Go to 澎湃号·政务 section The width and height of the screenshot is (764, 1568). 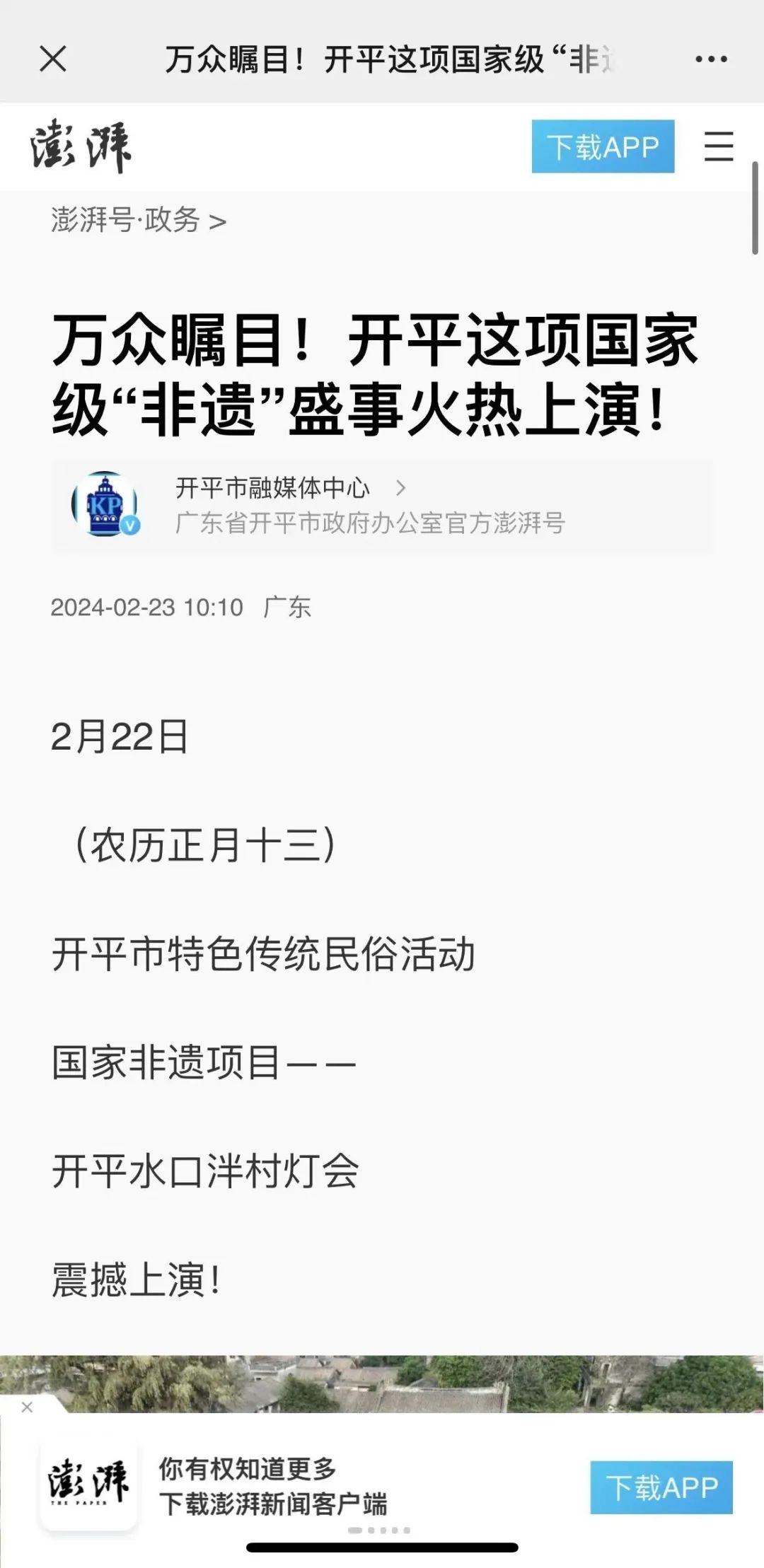click(x=139, y=221)
